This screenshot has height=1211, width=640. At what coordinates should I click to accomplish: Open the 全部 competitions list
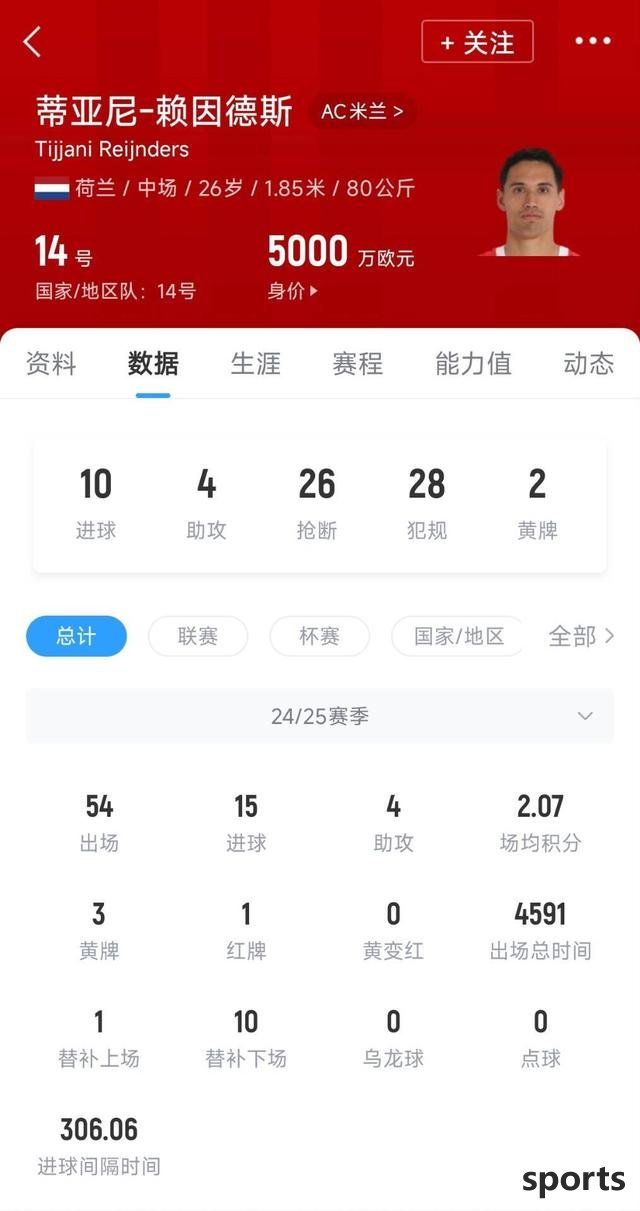(582, 636)
